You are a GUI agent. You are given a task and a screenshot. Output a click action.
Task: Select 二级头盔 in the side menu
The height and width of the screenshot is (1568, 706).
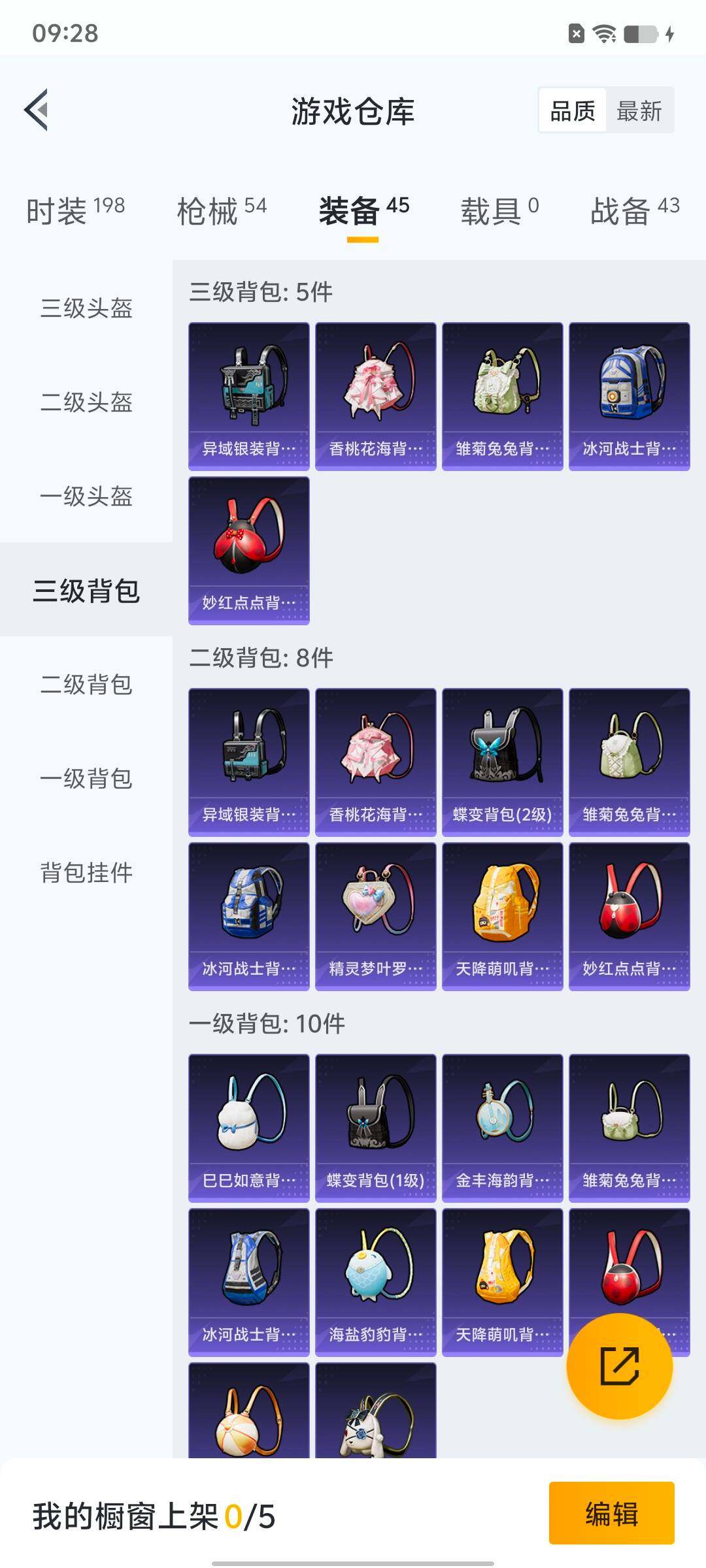(x=86, y=402)
